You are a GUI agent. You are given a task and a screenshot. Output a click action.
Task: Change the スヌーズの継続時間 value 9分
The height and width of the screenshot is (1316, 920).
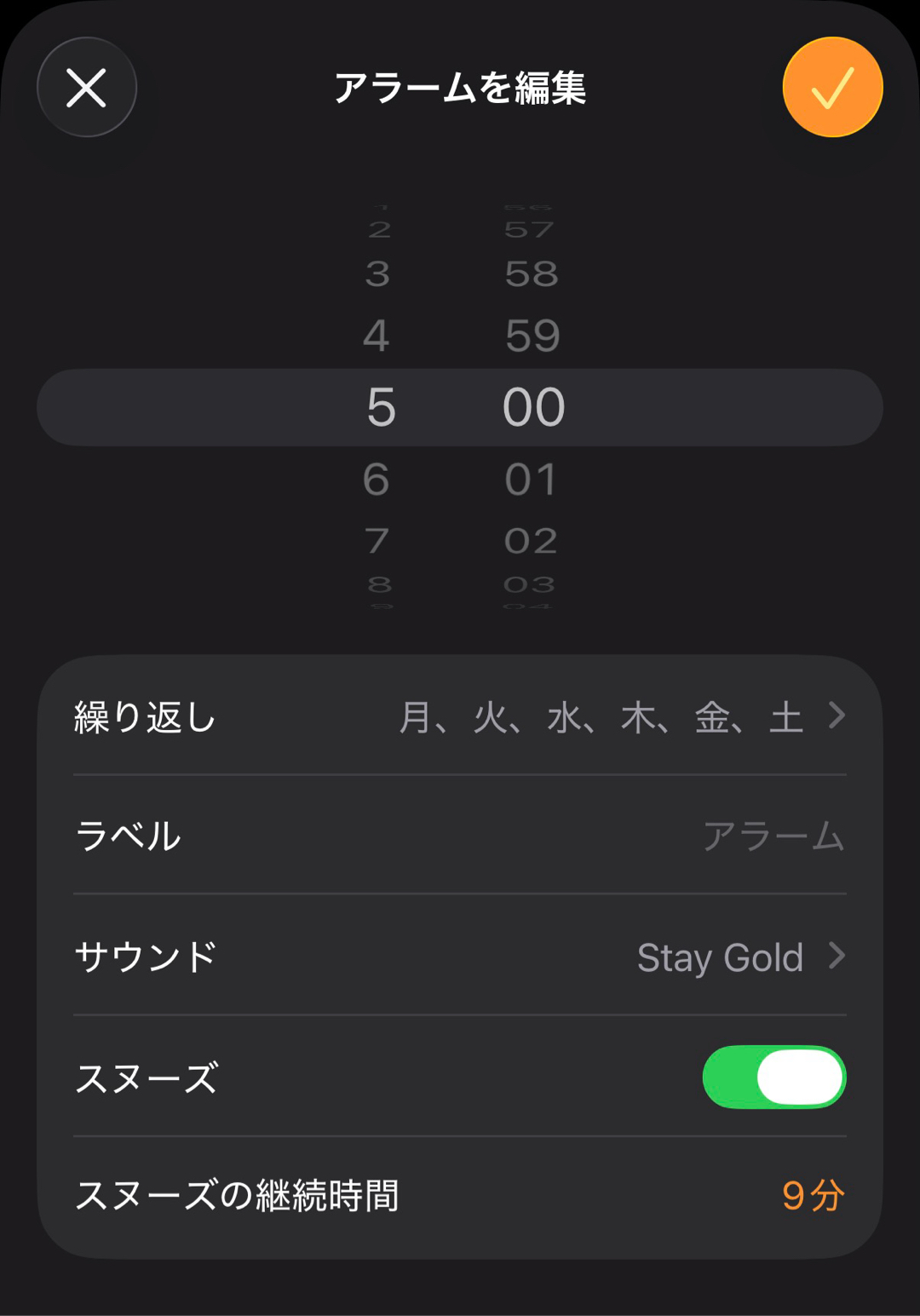[x=812, y=1196]
